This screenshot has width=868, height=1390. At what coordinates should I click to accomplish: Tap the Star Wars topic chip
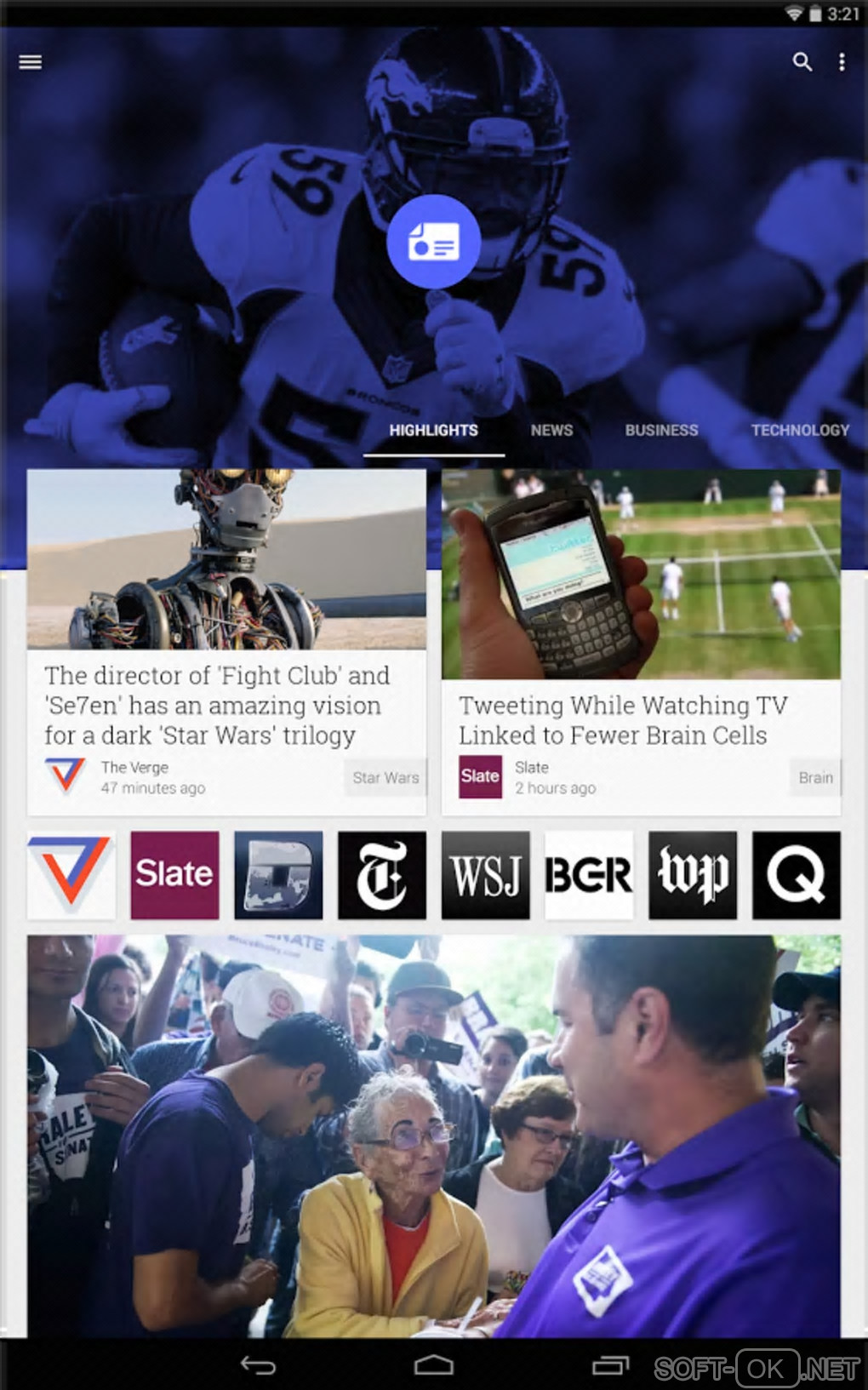[385, 778]
